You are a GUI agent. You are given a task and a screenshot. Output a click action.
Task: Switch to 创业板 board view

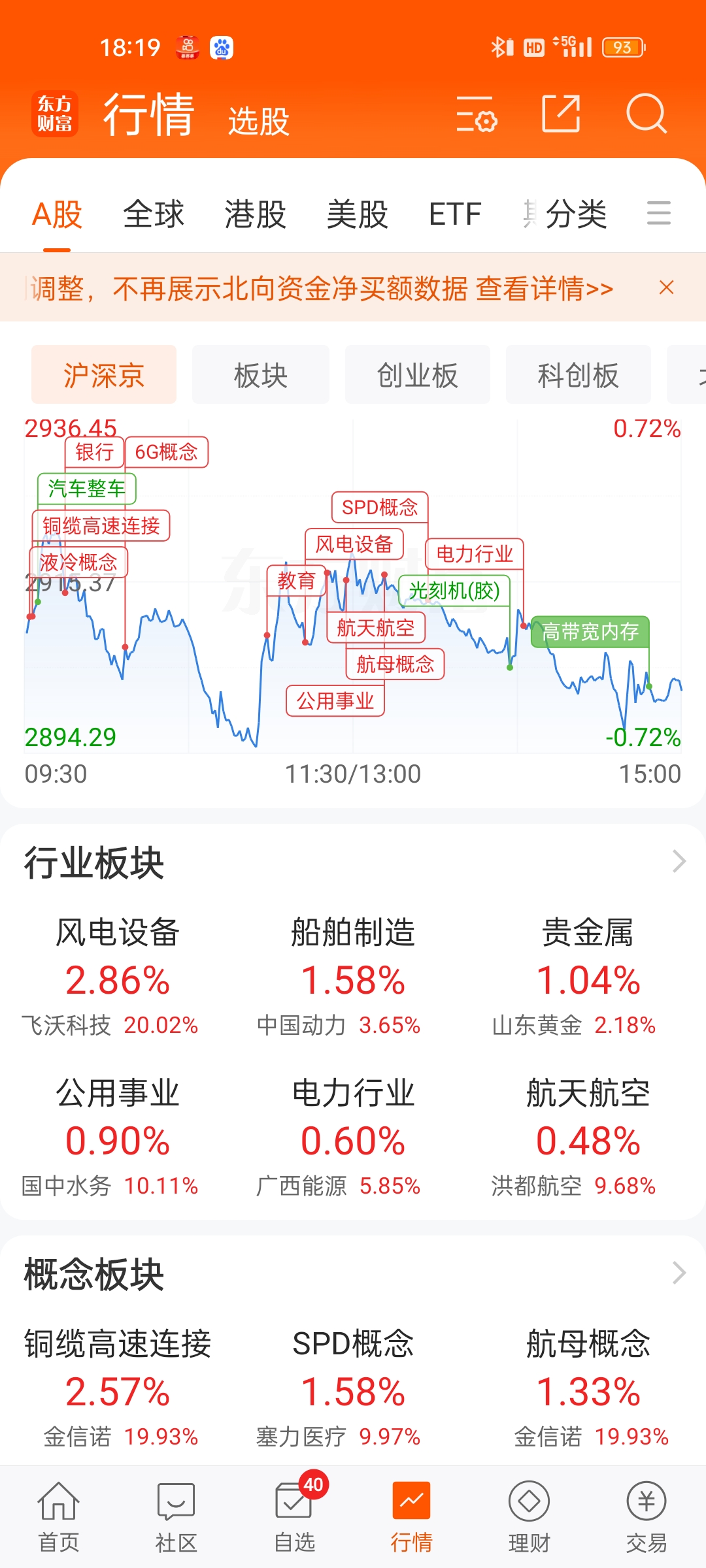[417, 374]
